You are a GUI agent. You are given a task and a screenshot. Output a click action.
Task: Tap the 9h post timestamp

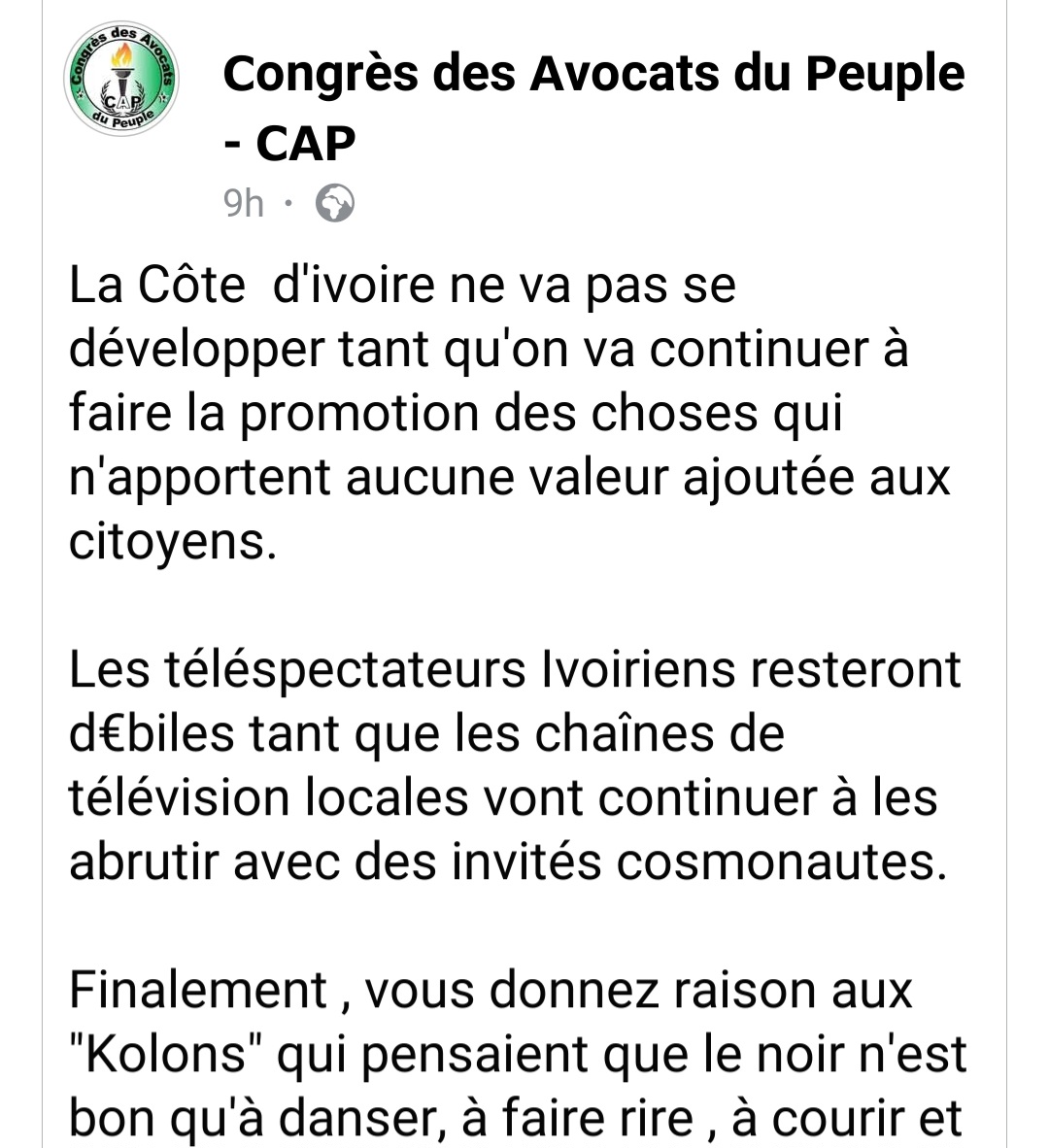coord(244,204)
